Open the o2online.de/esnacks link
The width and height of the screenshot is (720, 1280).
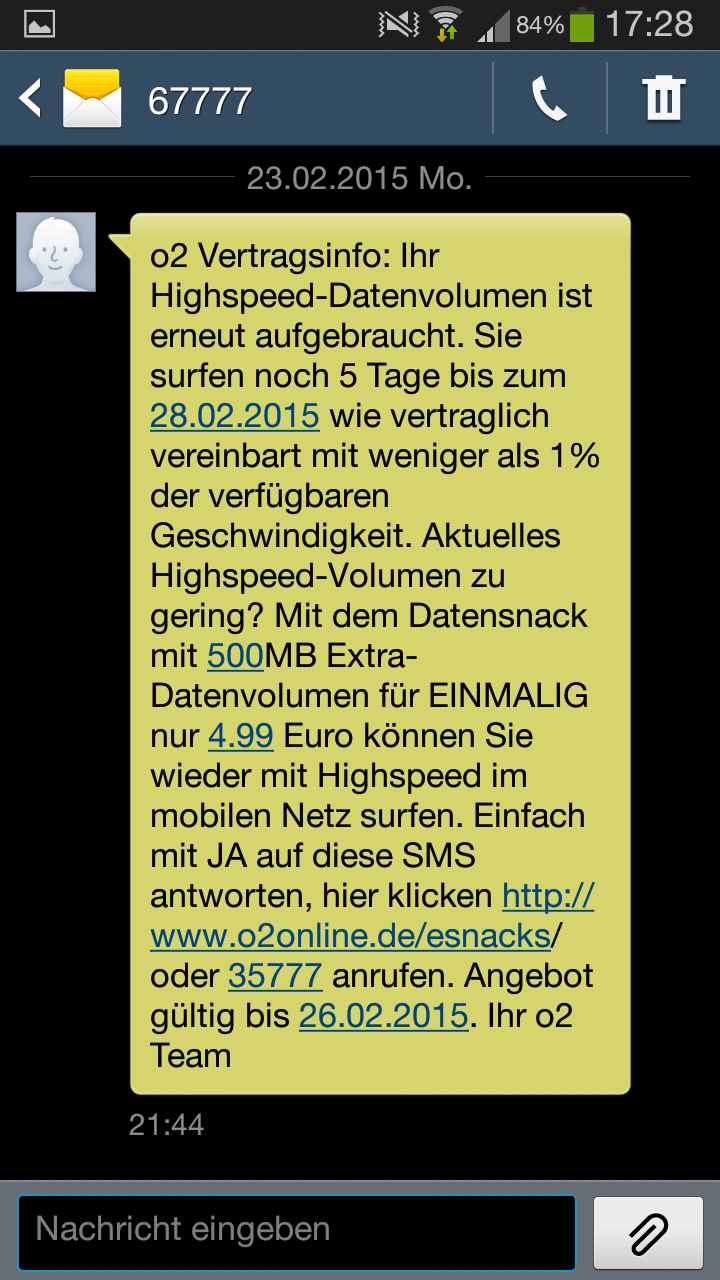[350, 936]
